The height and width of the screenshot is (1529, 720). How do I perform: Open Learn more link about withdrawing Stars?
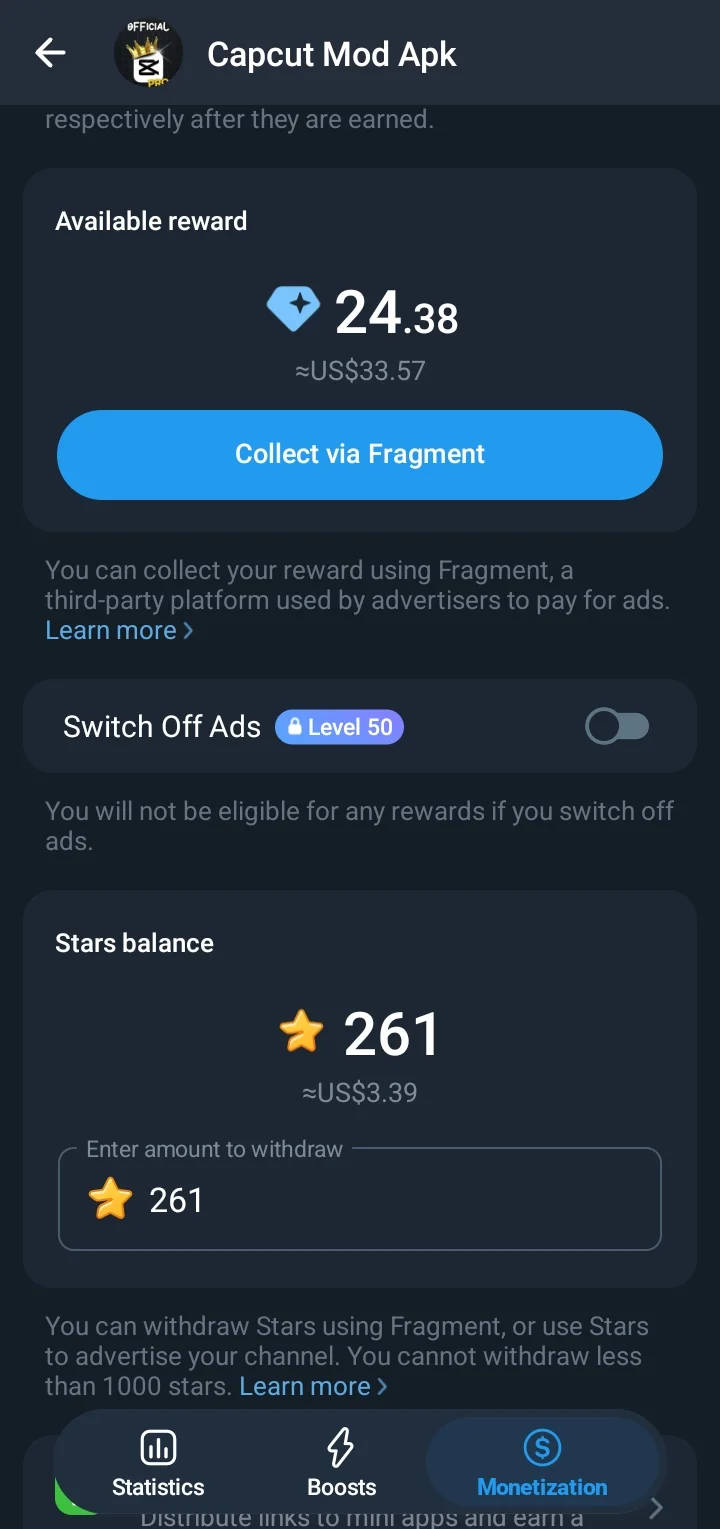(x=313, y=1387)
